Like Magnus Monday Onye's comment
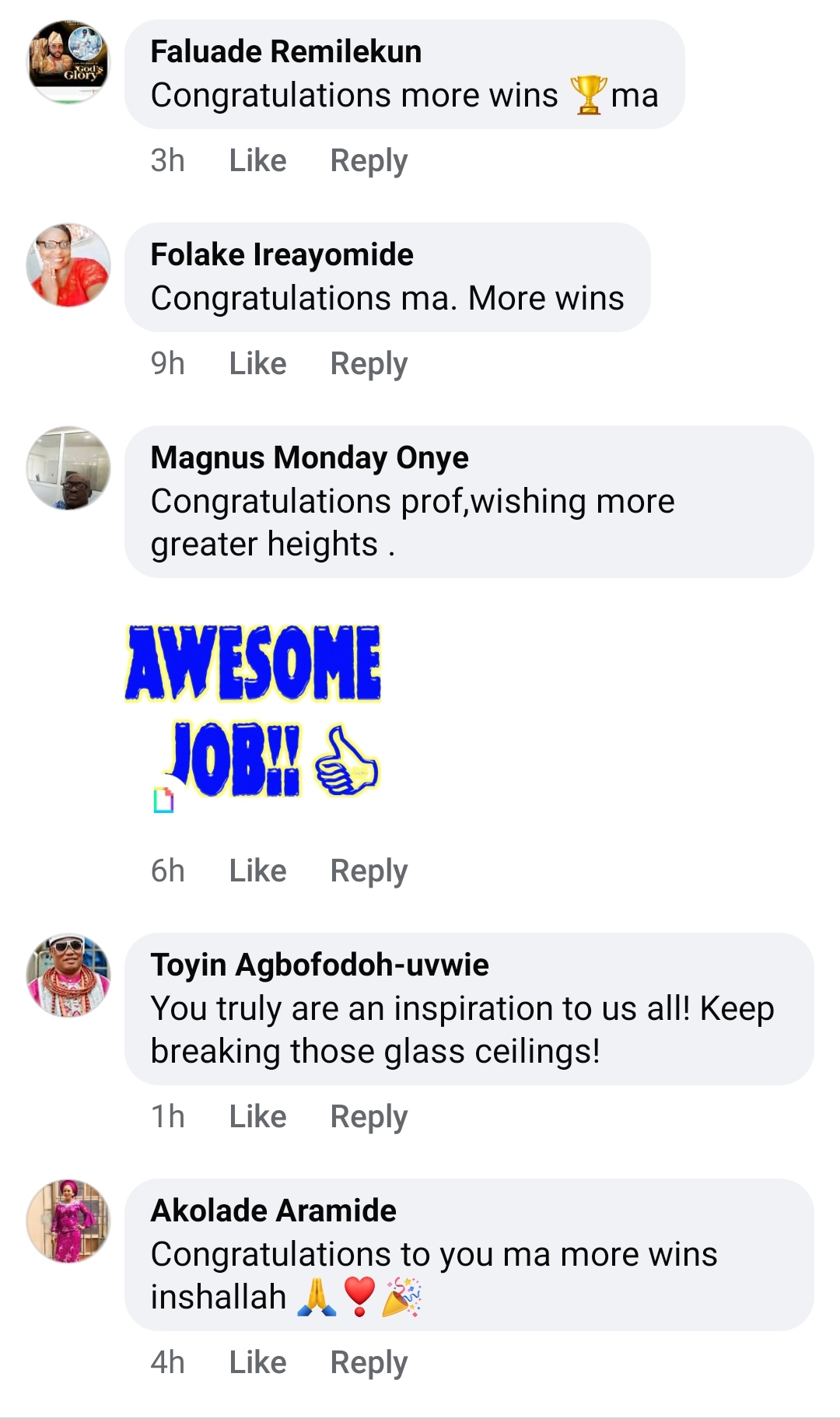This screenshot has width=840, height=1419. [x=257, y=871]
